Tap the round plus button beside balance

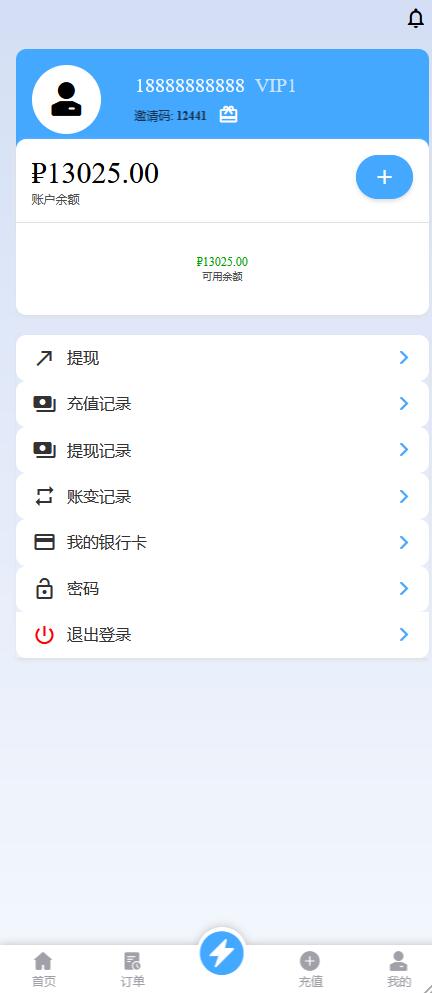click(x=384, y=177)
